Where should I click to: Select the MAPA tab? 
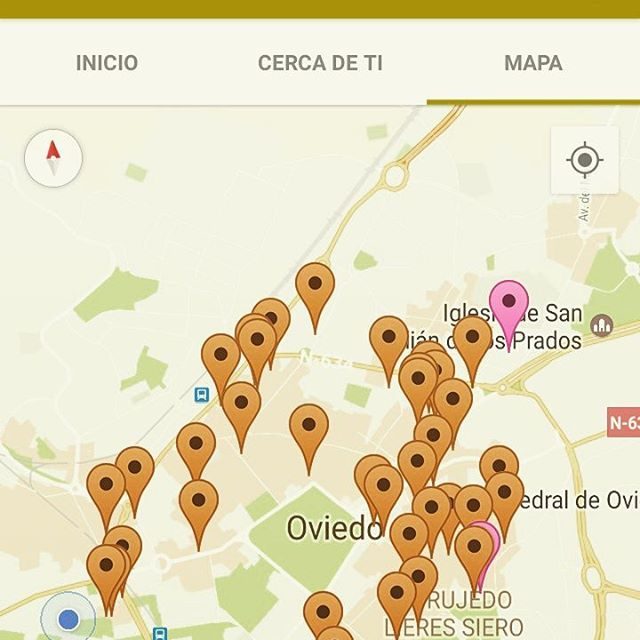[x=533, y=63]
